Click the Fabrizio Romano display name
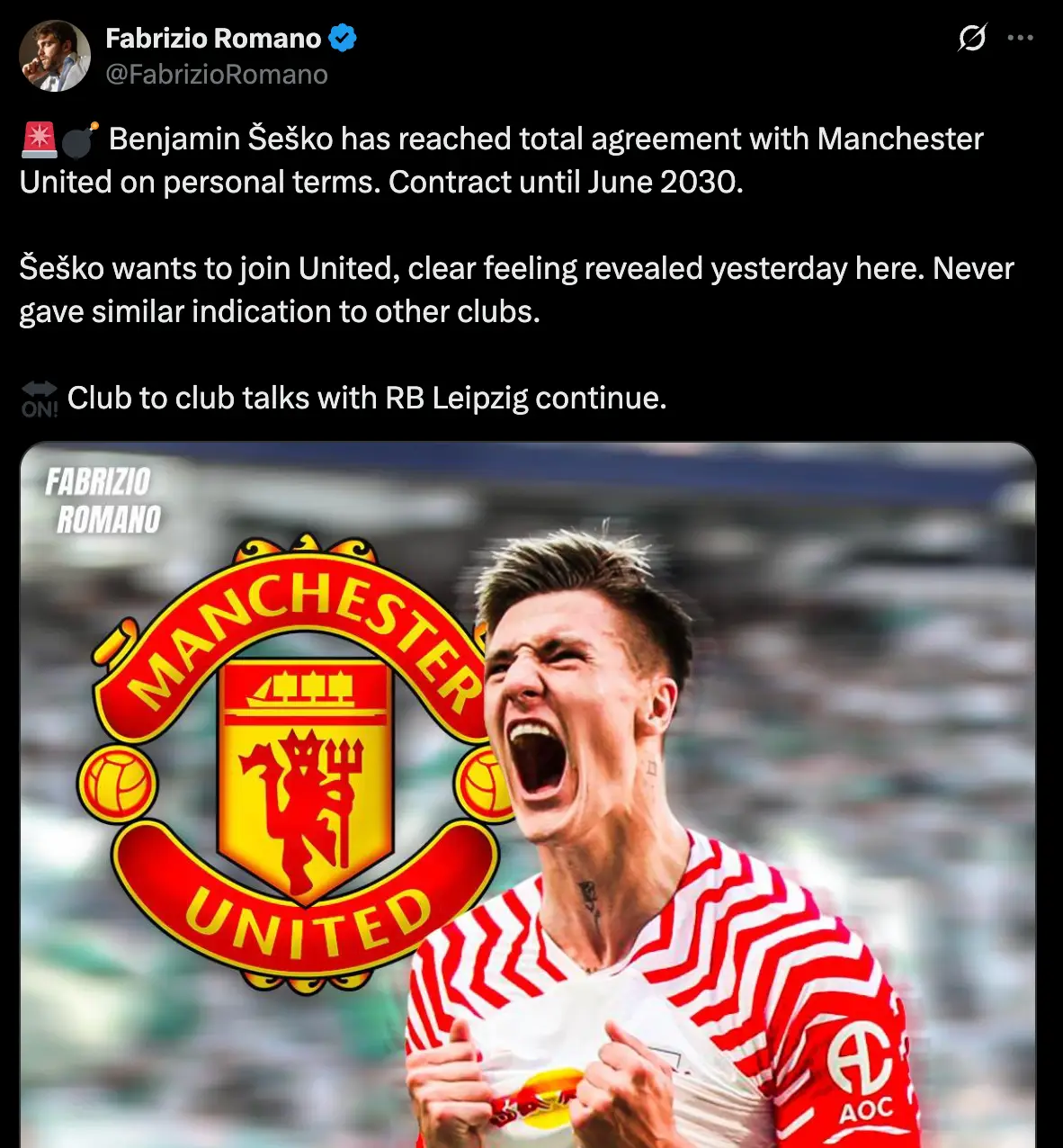Image resolution: width=1063 pixels, height=1148 pixels. coord(214,37)
